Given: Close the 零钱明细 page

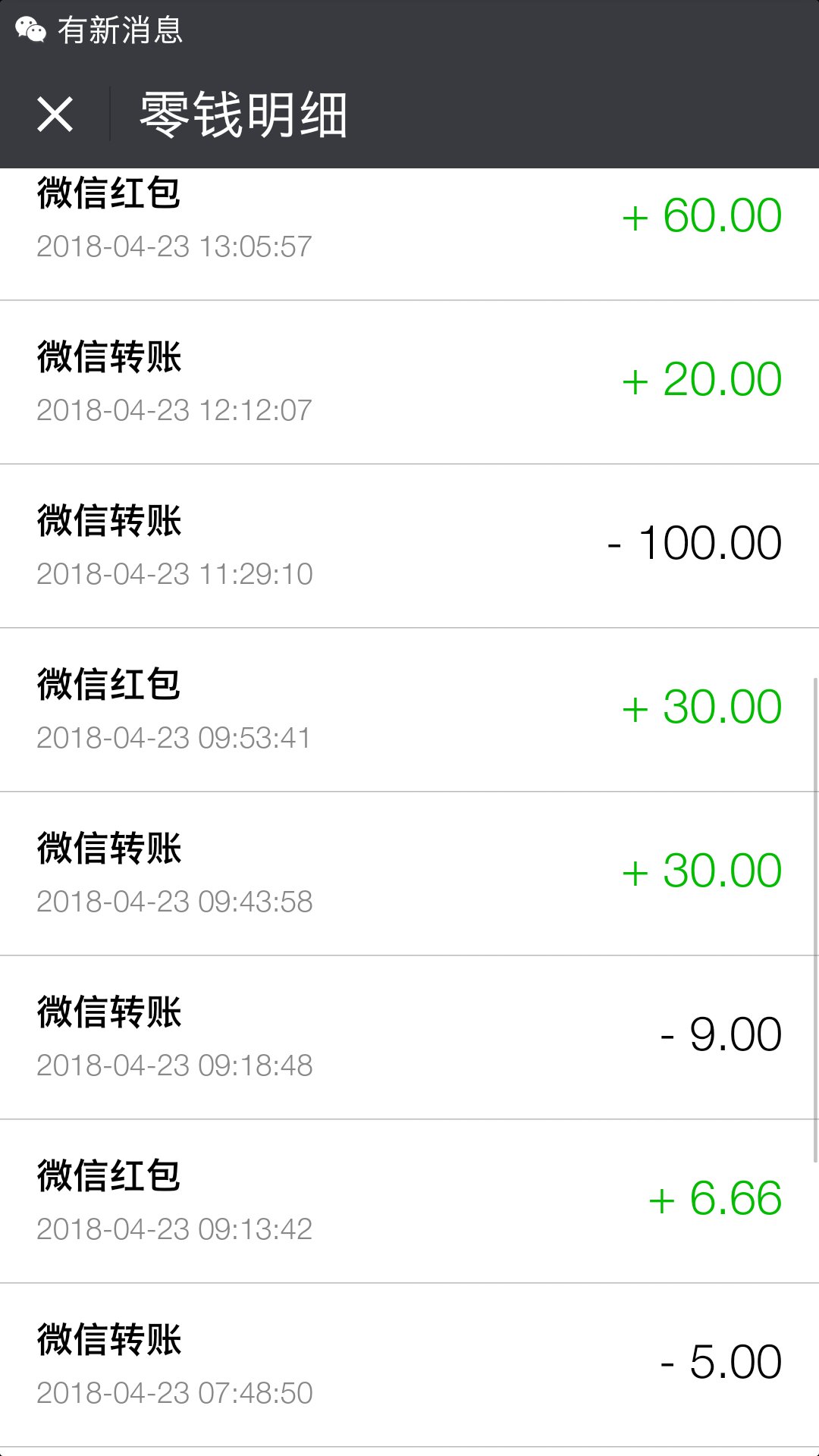Looking at the screenshot, I should pos(55,115).
